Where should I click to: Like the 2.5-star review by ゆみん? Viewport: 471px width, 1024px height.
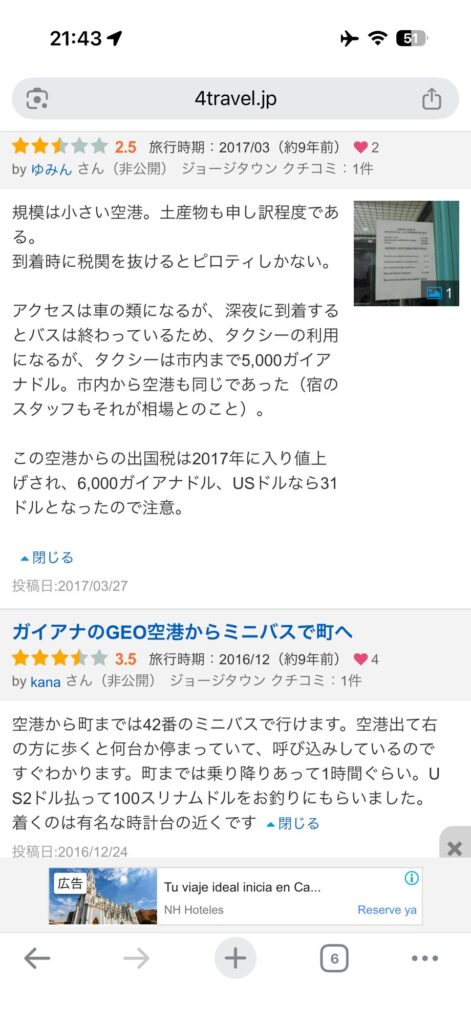click(x=366, y=147)
